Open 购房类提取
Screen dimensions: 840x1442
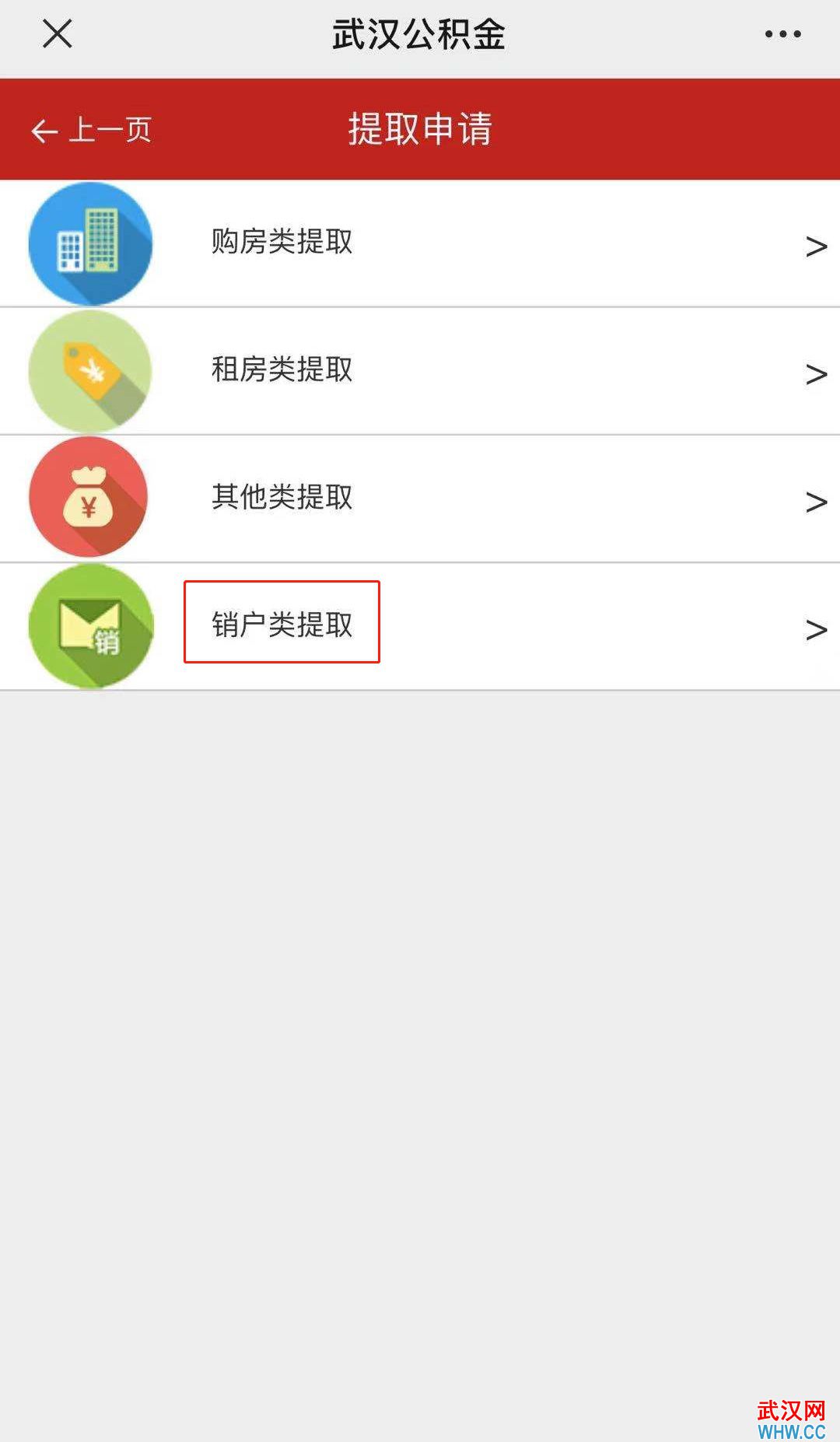420,243
